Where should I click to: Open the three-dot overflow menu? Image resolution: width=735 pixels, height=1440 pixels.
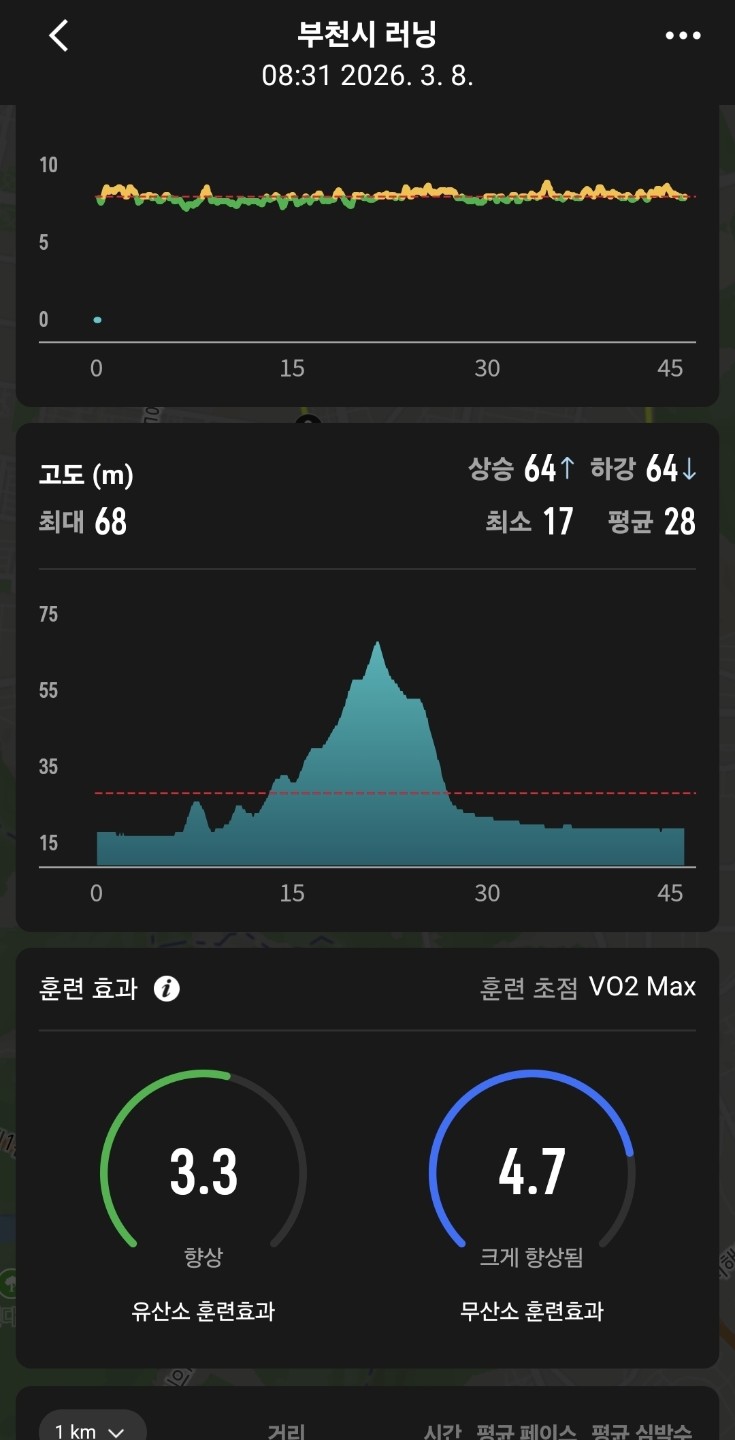pyautogui.click(x=683, y=36)
